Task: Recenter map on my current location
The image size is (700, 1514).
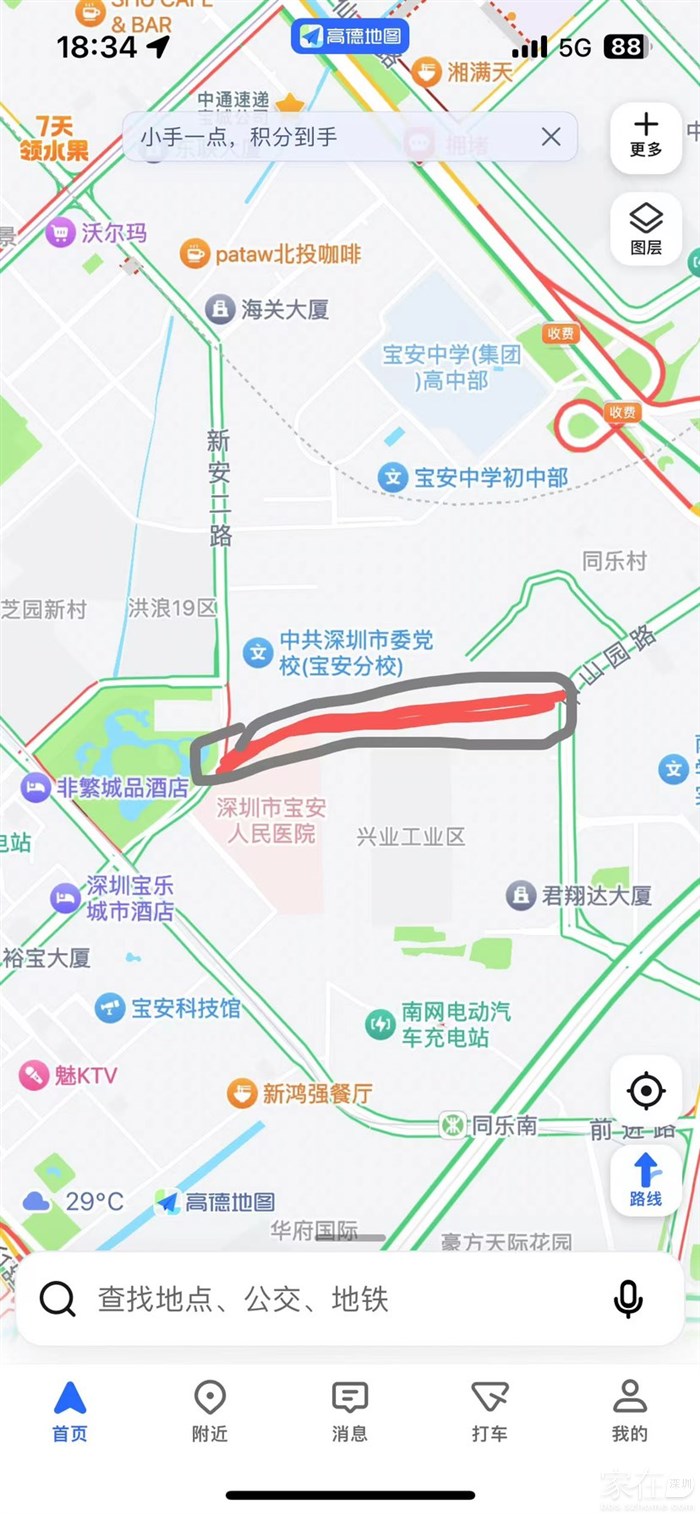Action: pyautogui.click(x=646, y=1089)
